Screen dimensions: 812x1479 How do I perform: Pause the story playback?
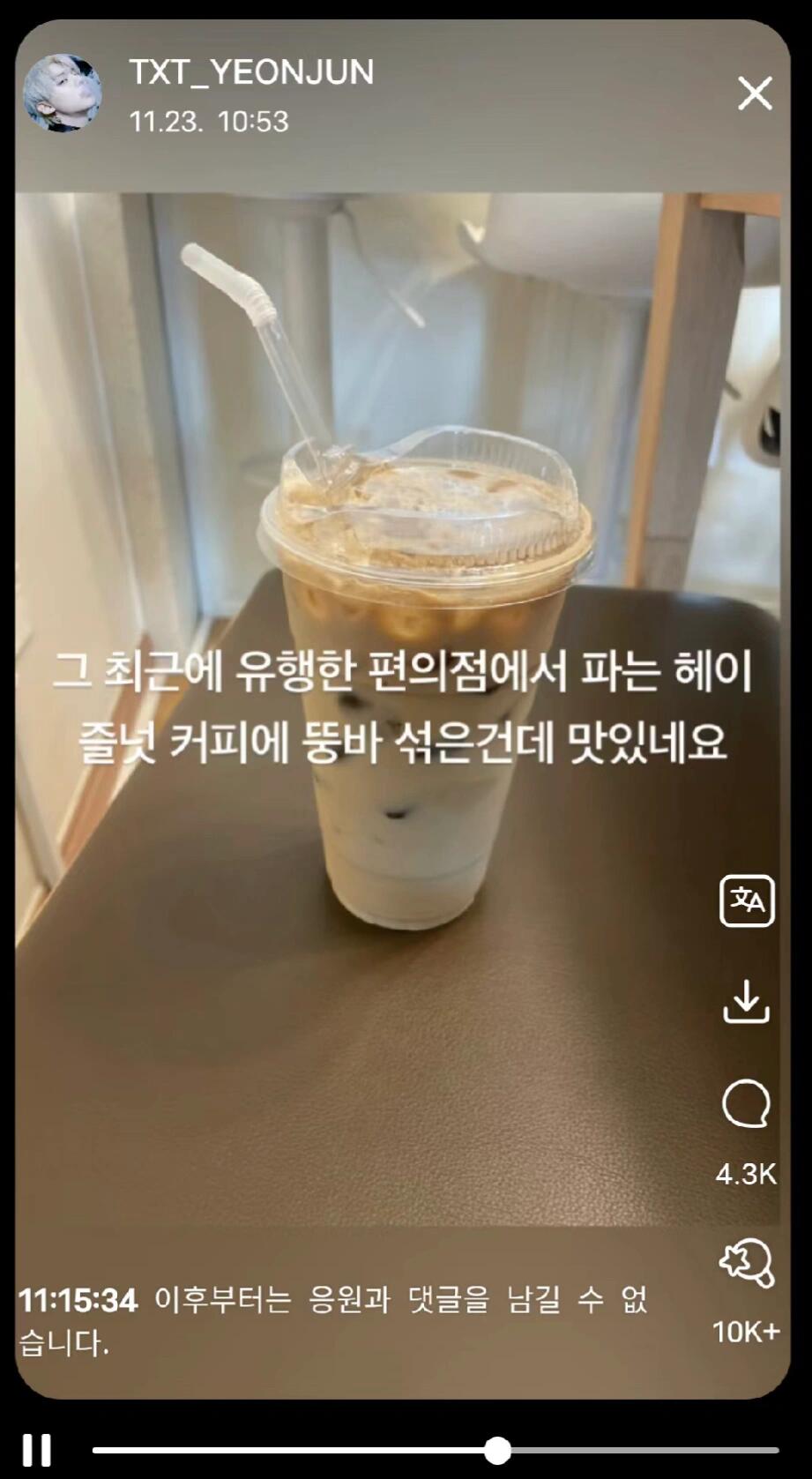(37, 1450)
